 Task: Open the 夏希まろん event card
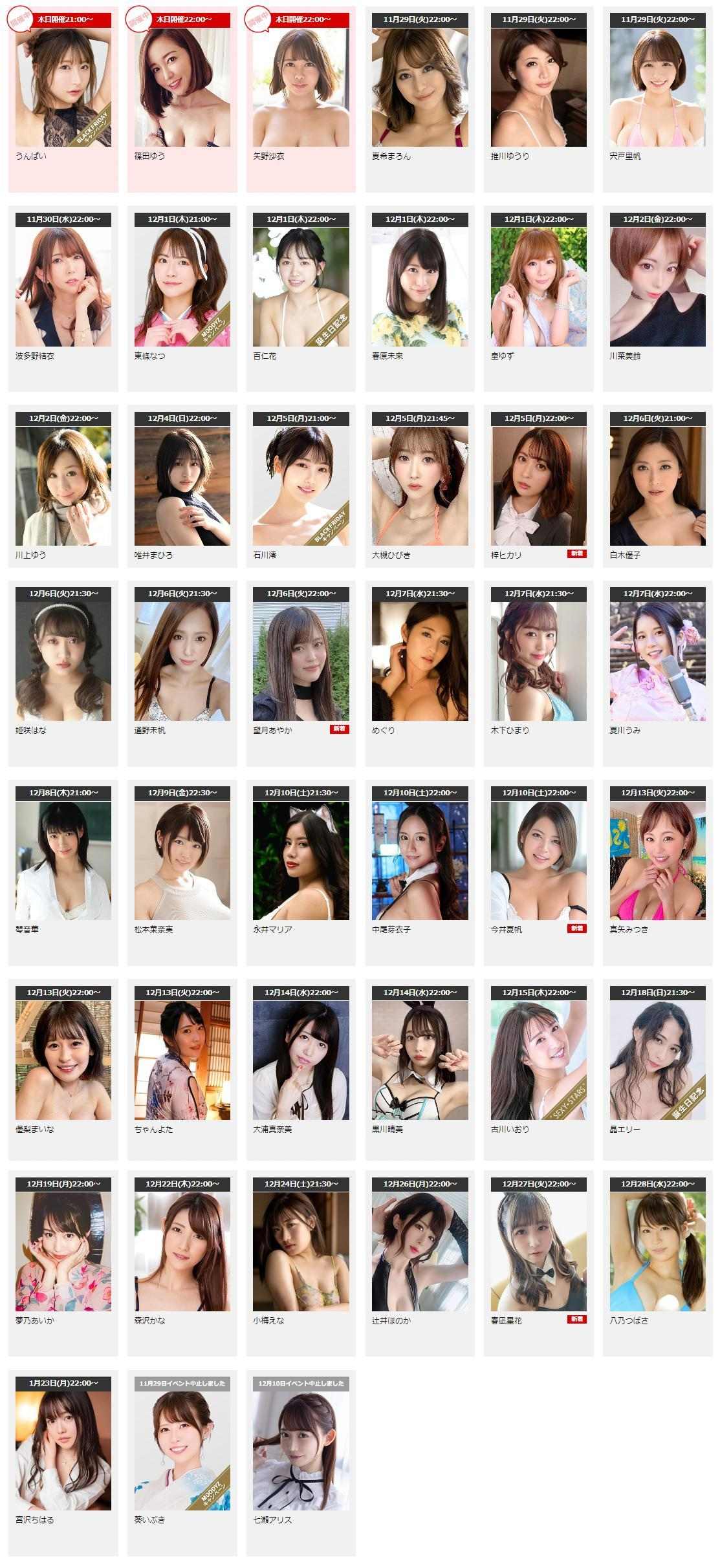coord(420,87)
